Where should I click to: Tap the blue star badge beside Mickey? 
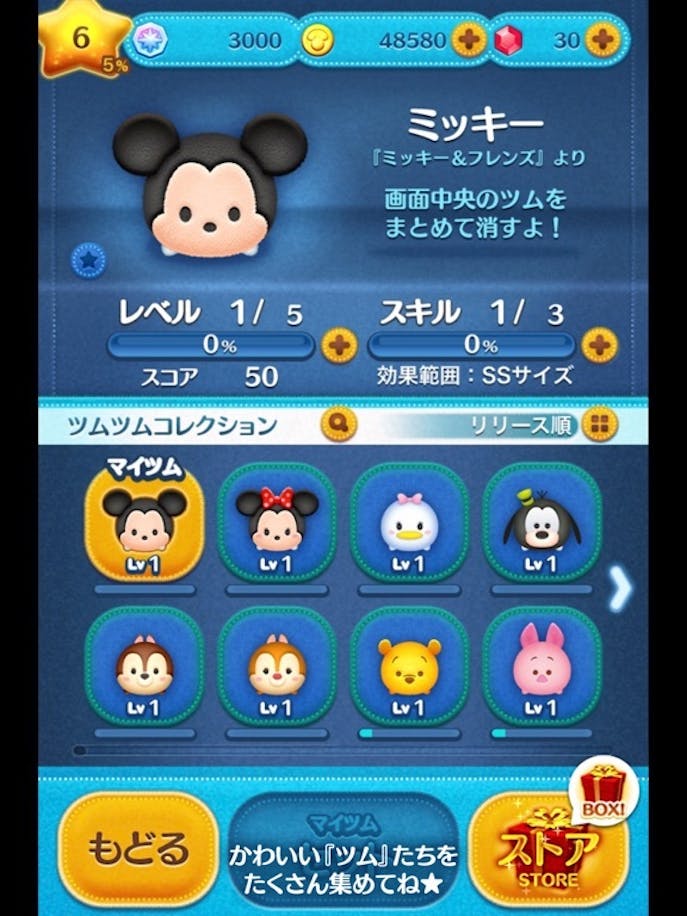[89, 261]
